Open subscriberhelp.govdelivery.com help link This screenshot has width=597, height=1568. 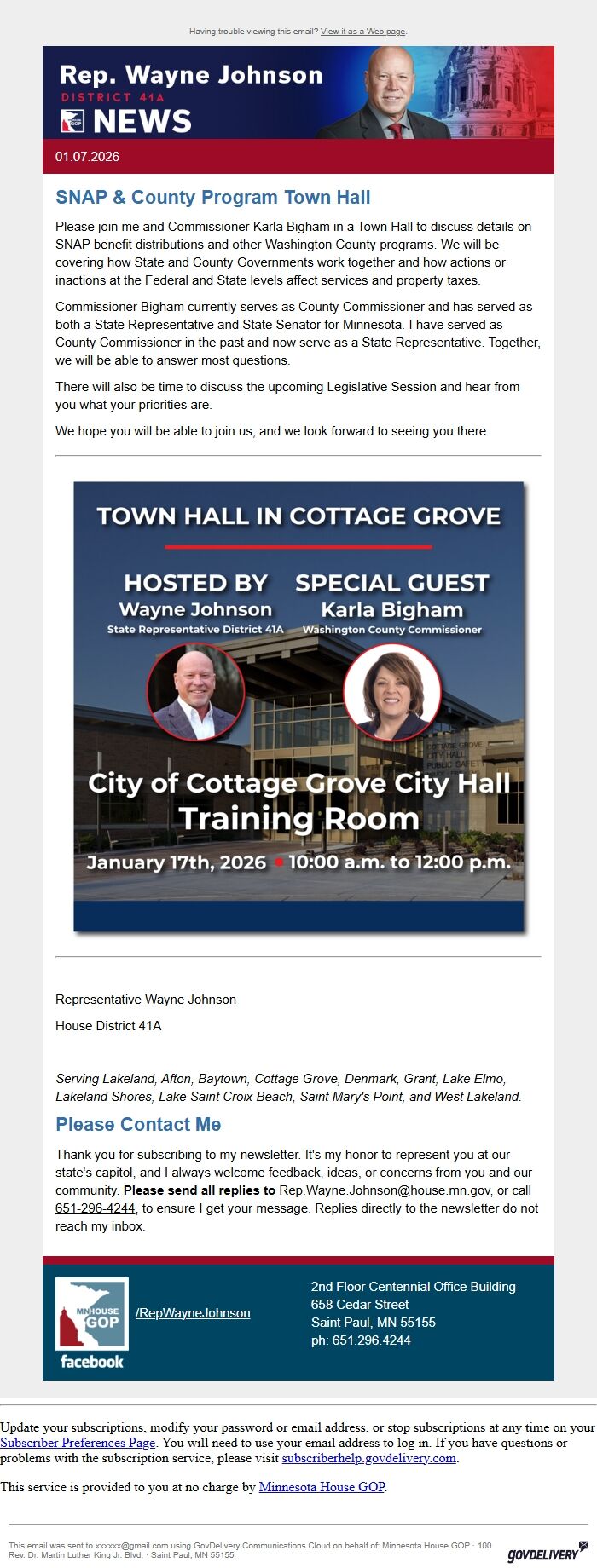368,1458
